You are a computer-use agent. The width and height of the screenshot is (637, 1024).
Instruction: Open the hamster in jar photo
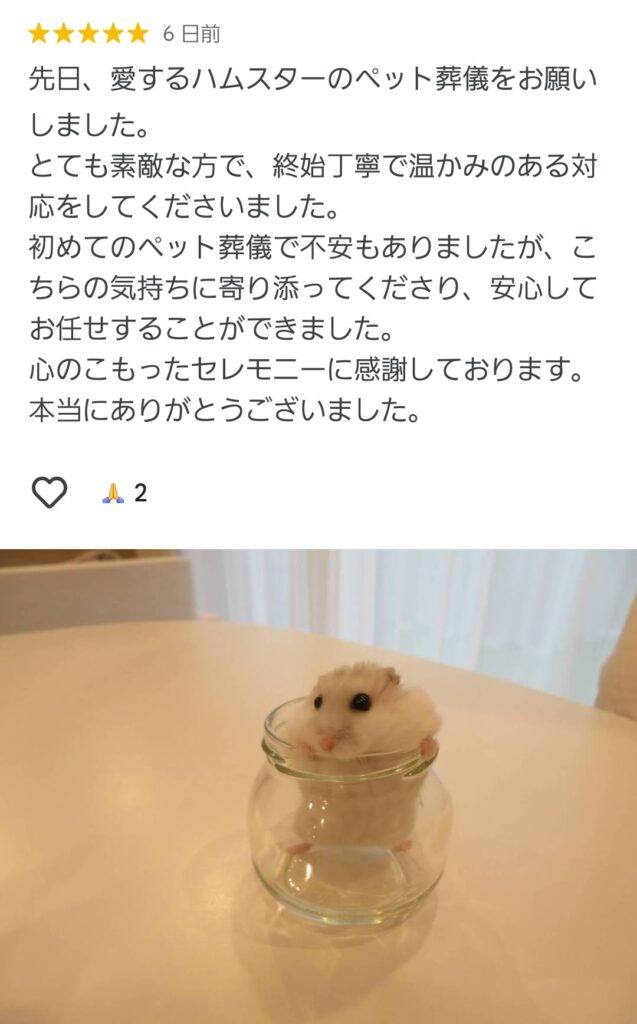[x=318, y=786]
